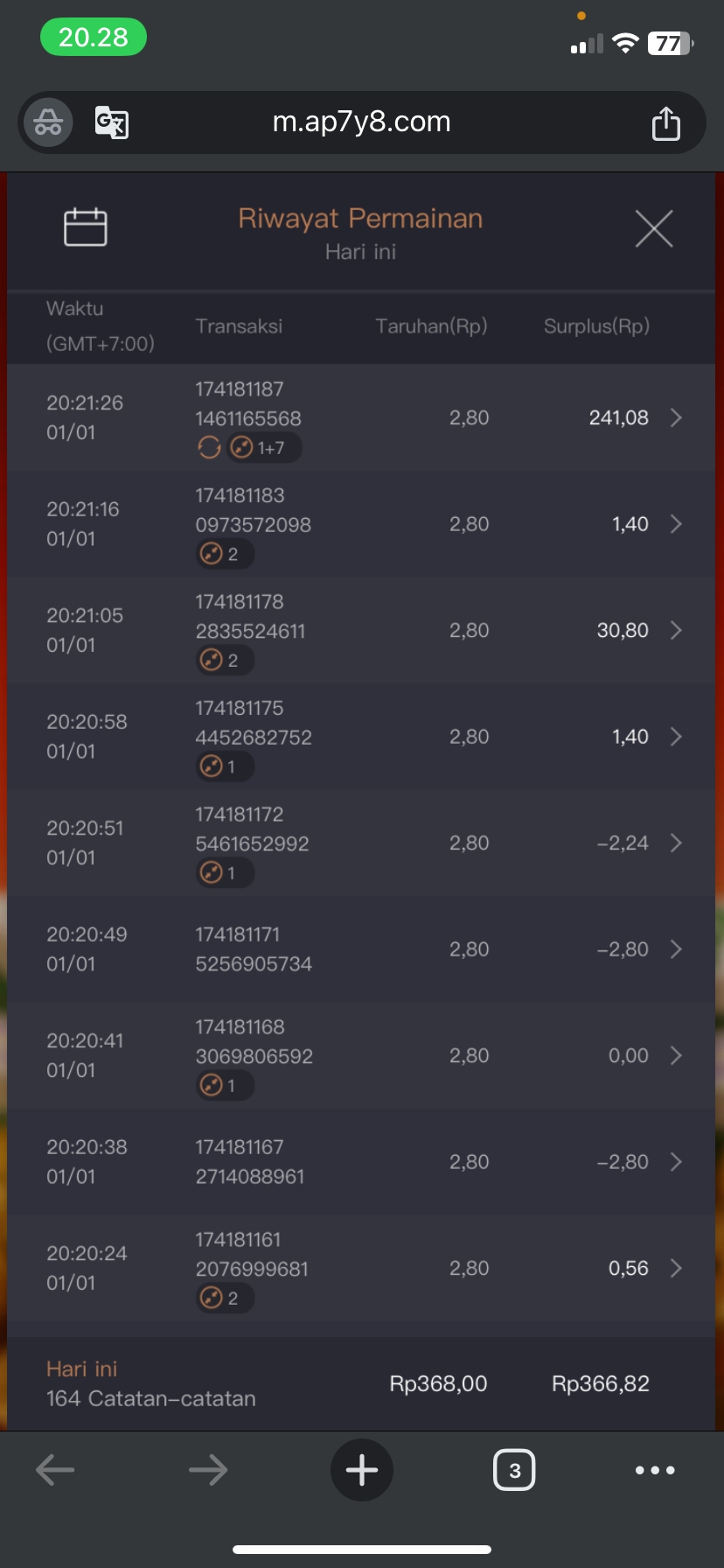Translate the page with the translate icon
The height and width of the screenshot is (1568, 724).
(x=112, y=122)
